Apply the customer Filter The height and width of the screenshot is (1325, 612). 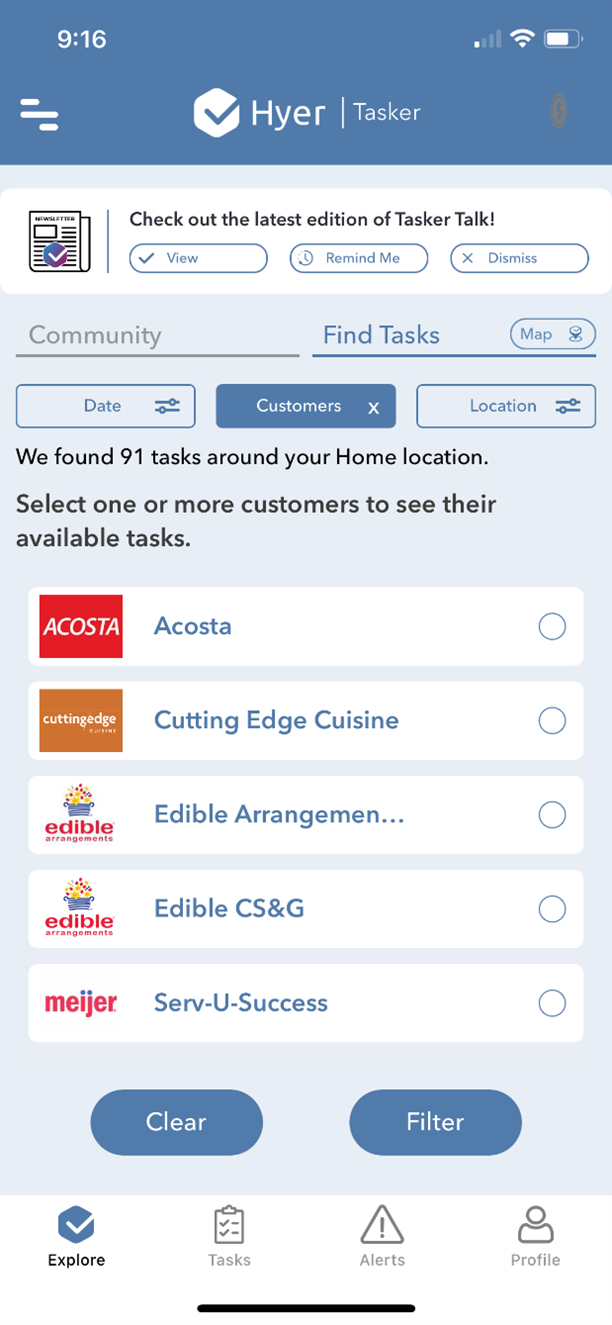[435, 1122]
